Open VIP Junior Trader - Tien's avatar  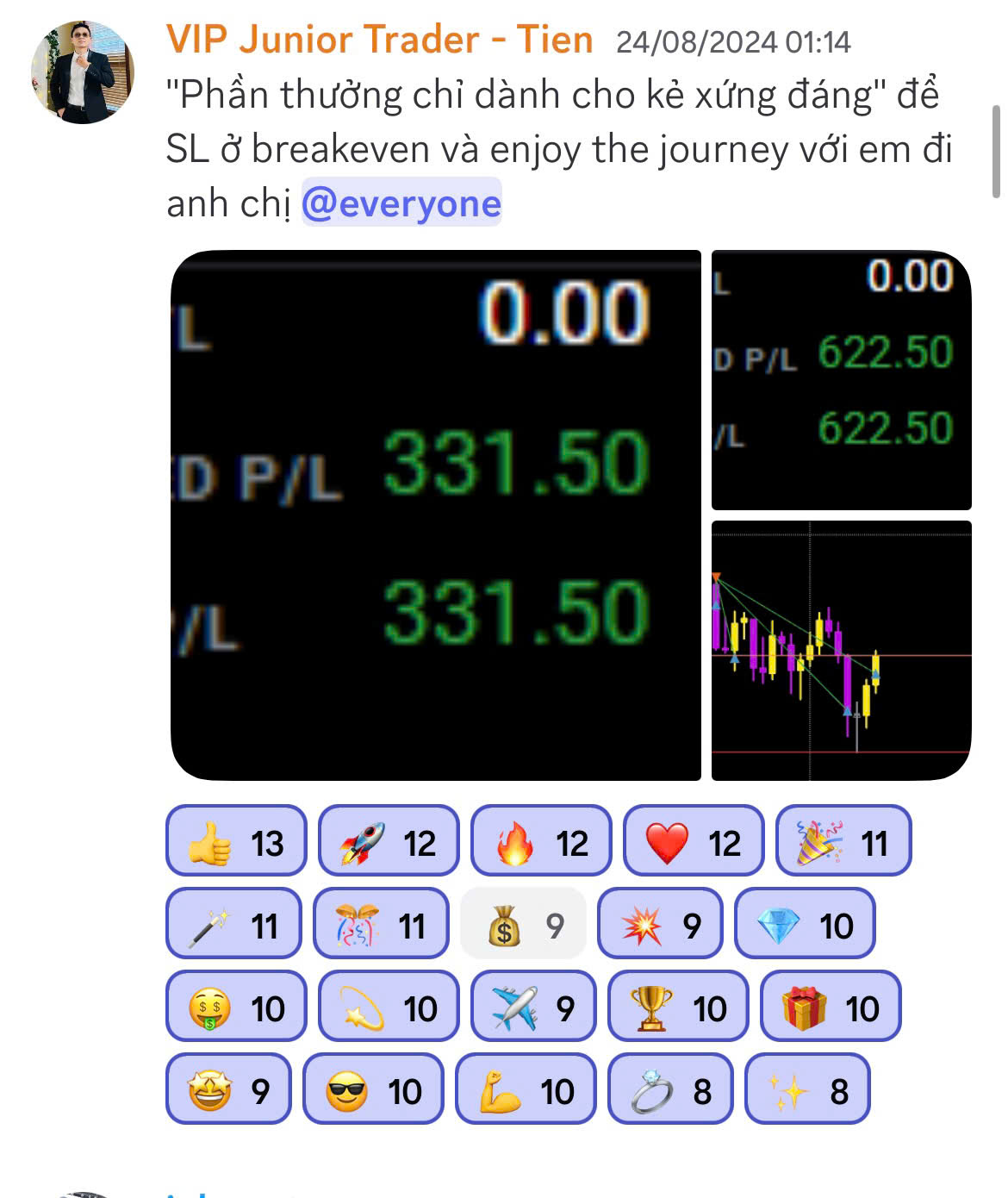[x=82, y=72]
